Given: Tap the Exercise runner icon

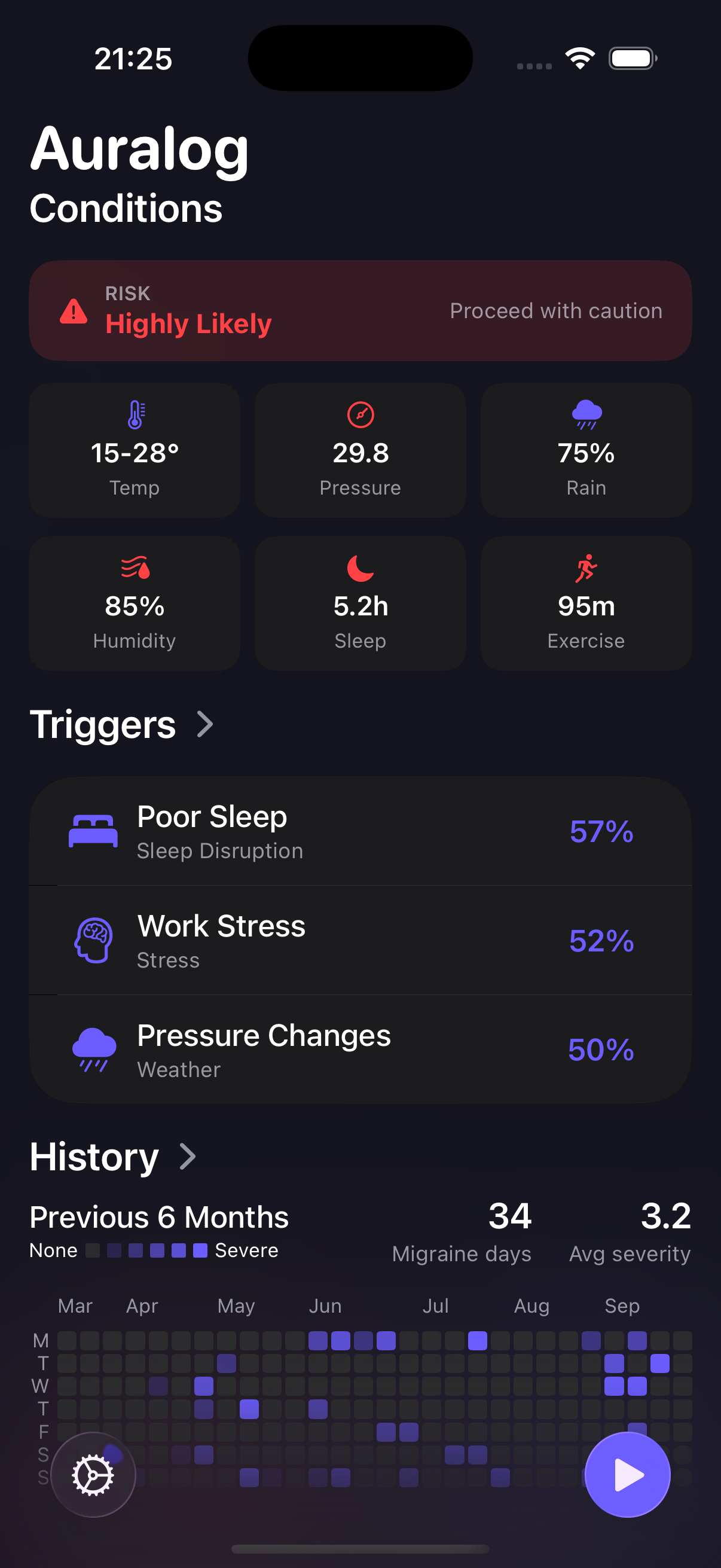Looking at the screenshot, I should [x=586, y=570].
